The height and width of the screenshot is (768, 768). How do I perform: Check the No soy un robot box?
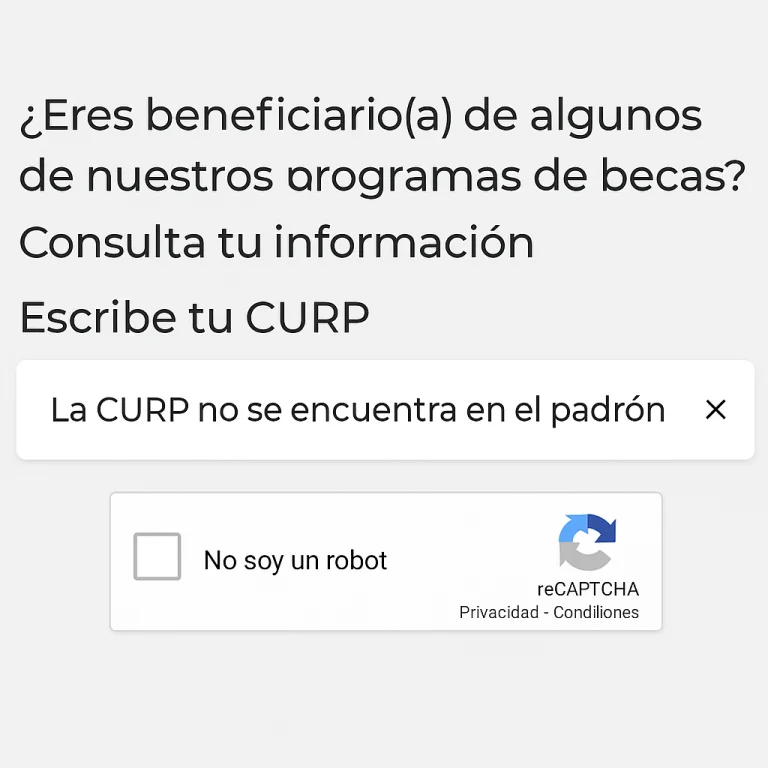point(157,557)
